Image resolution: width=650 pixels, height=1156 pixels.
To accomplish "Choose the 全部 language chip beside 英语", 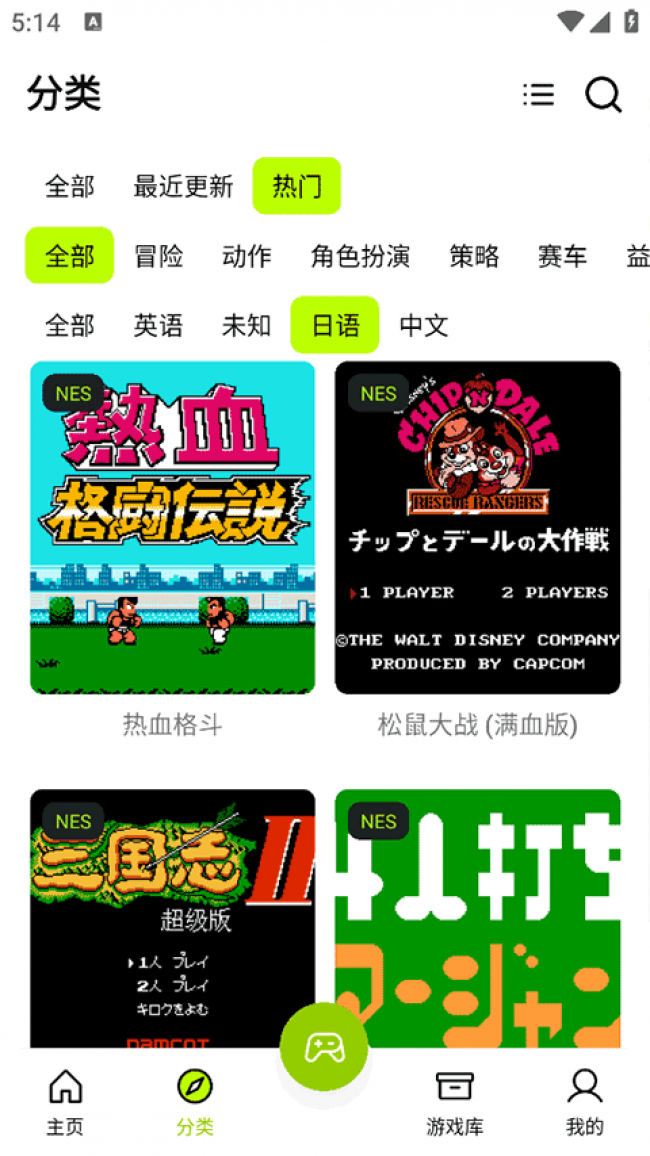I will (70, 325).
